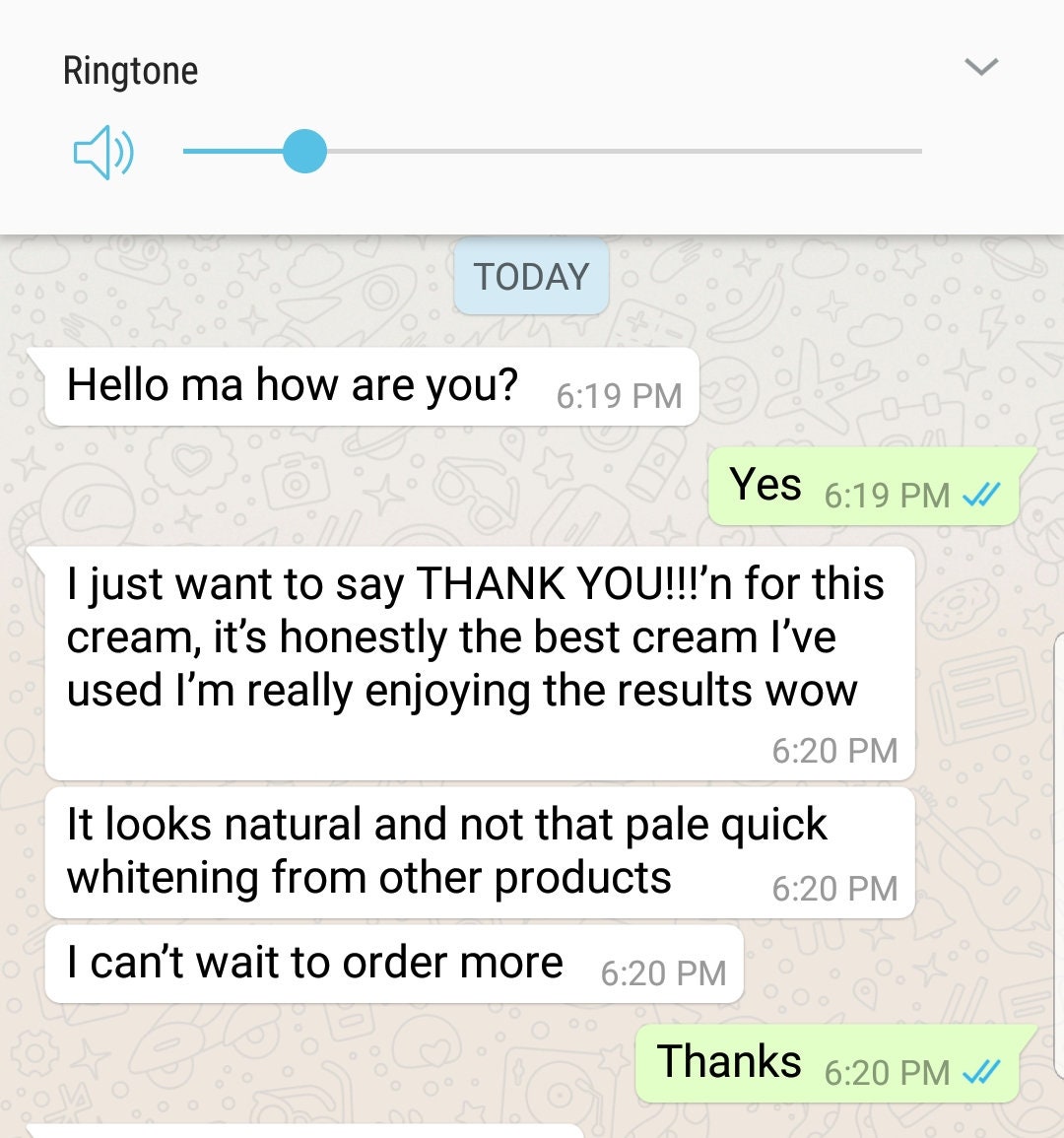Tap the ringtone volume slider
The height and width of the screenshot is (1138, 1064).
coord(552,152)
